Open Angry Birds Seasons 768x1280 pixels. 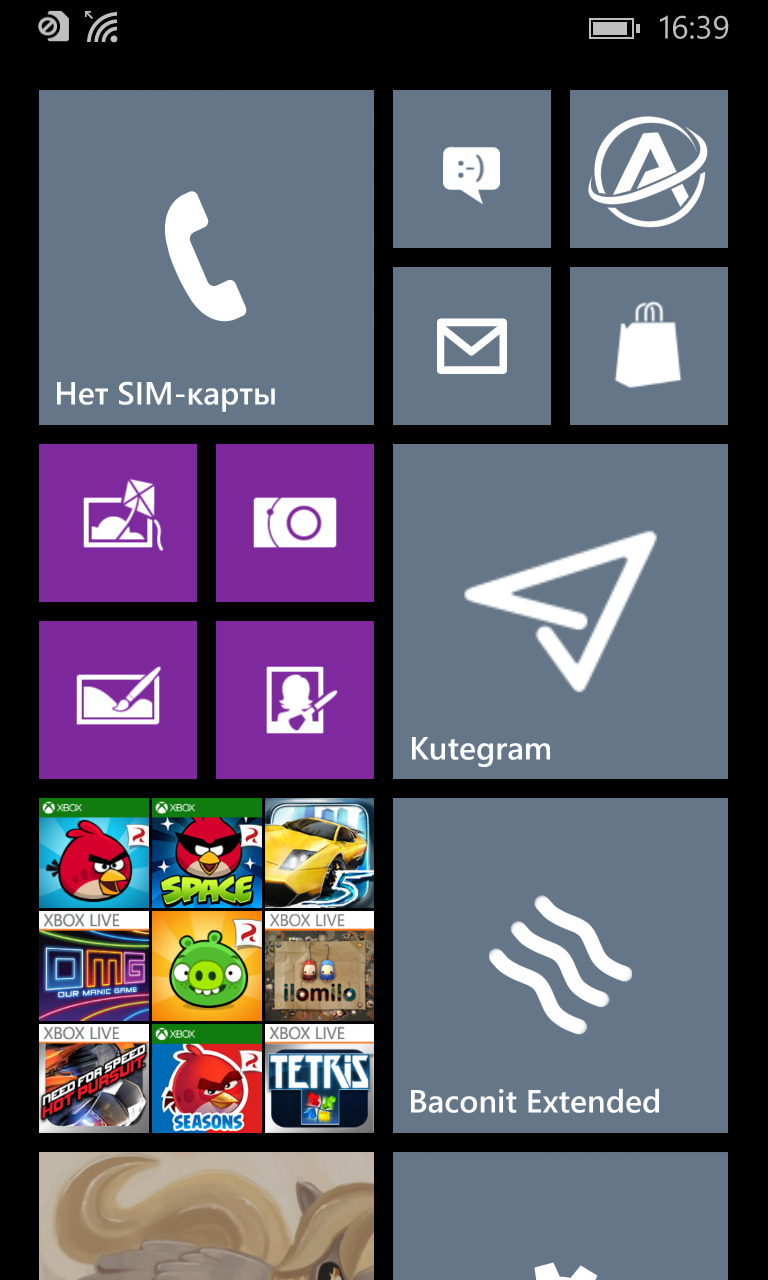click(207, 1078)
